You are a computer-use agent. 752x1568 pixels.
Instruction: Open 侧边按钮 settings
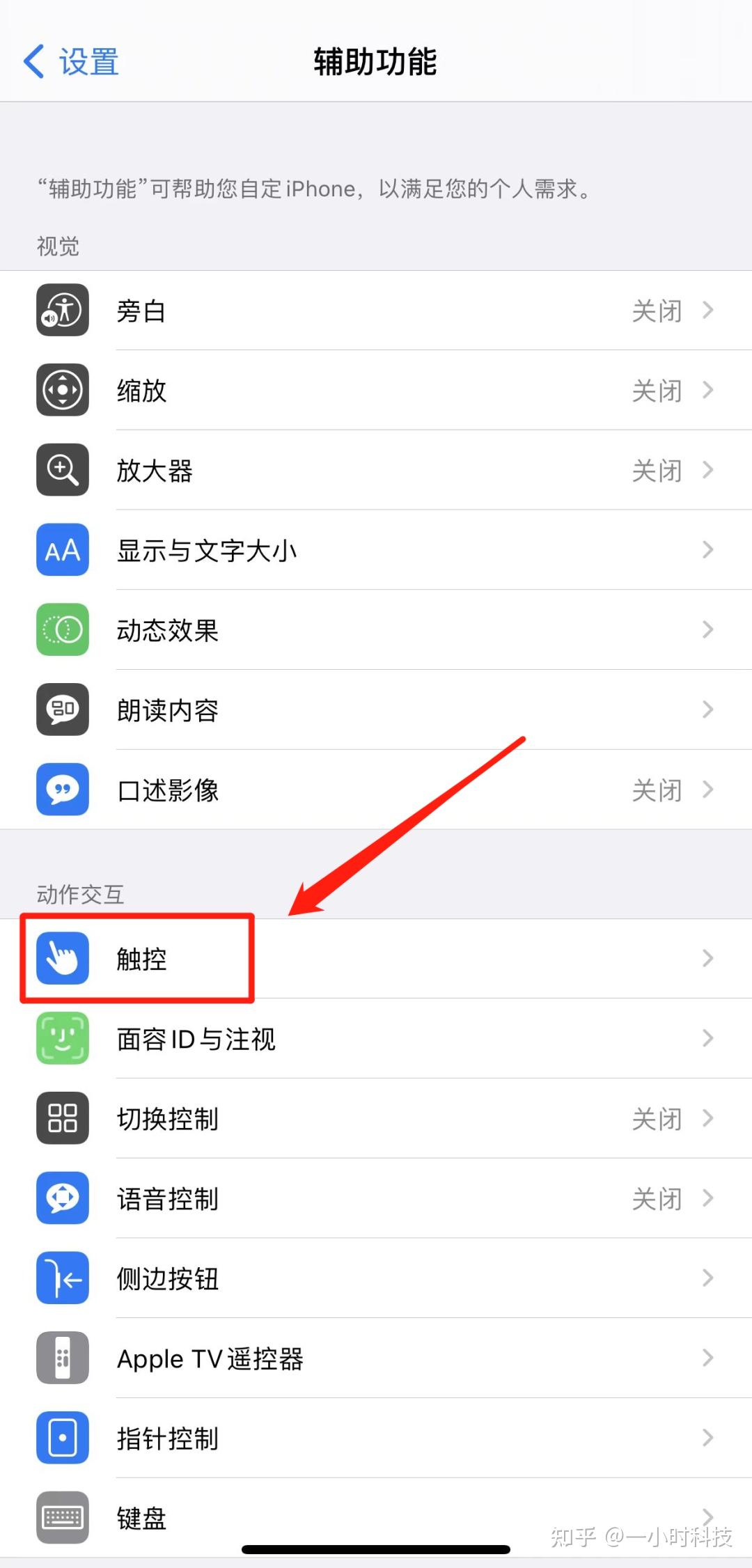[x=376, y=1278]
